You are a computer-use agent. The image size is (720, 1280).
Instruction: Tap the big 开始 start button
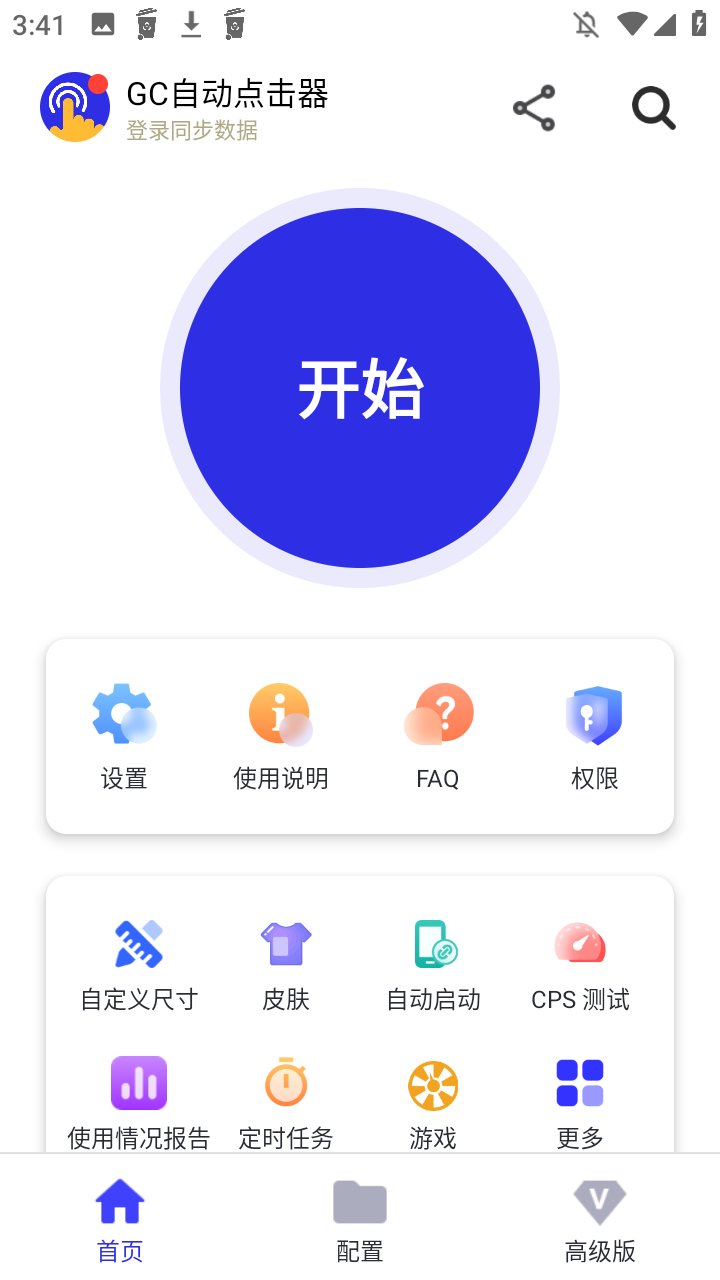pyautogui.click(x=360, y=388)
